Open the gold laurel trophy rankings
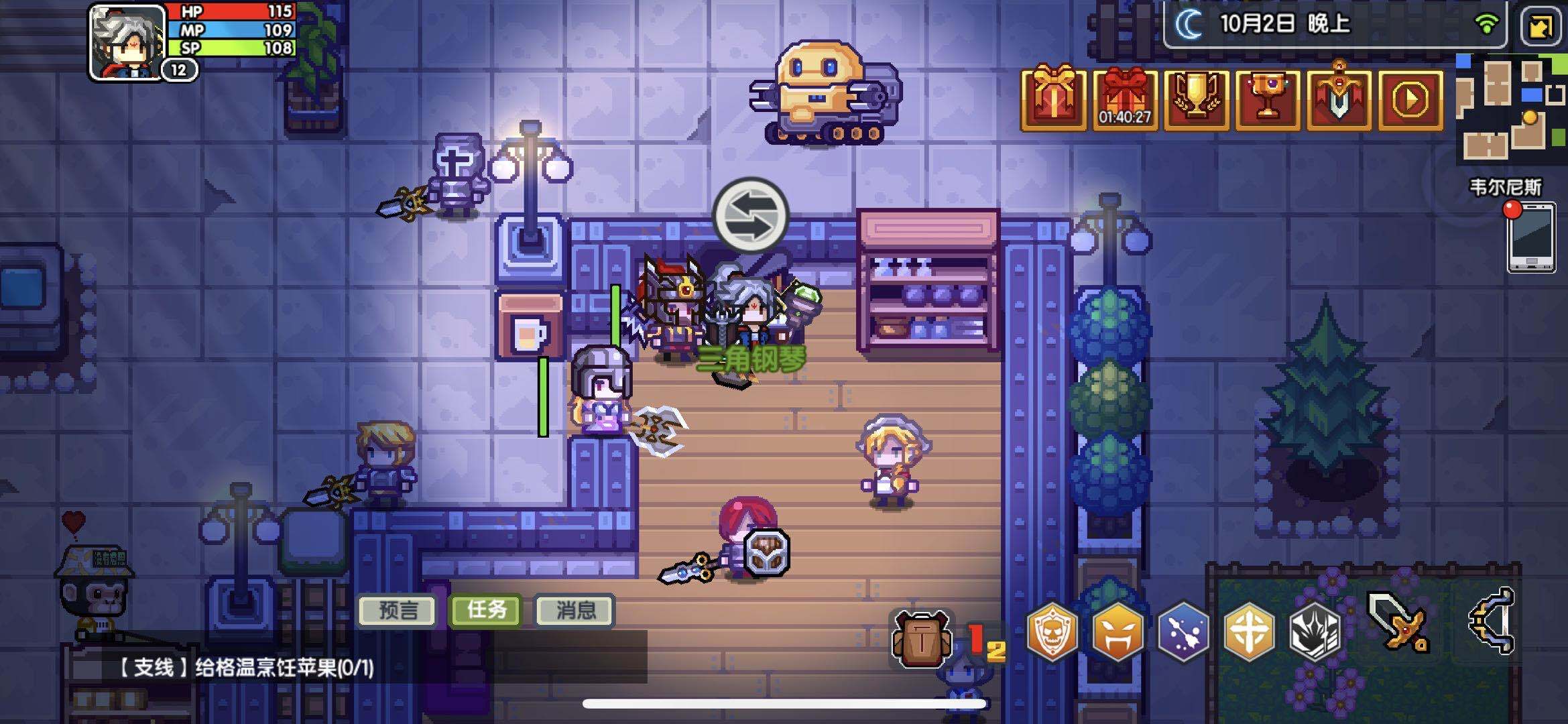1568x724 pixels. click(1197, 99)
